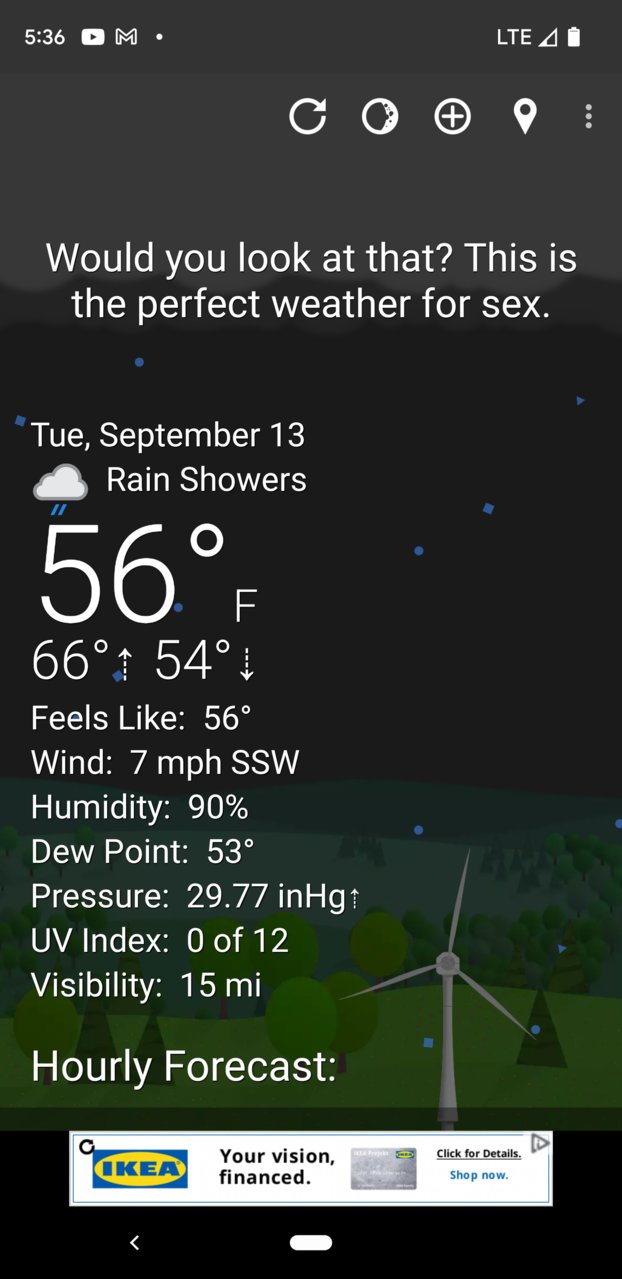
Task: Go to home via navigation pill
Action: click(311, 1242)
